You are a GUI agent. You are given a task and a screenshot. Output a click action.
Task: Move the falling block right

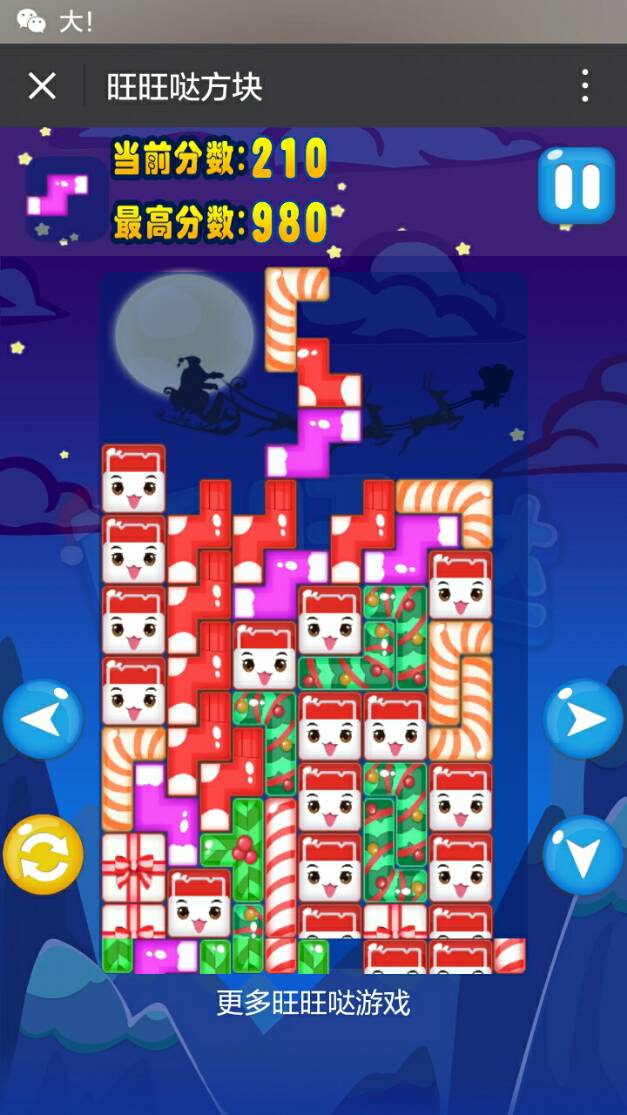point(583,719)
